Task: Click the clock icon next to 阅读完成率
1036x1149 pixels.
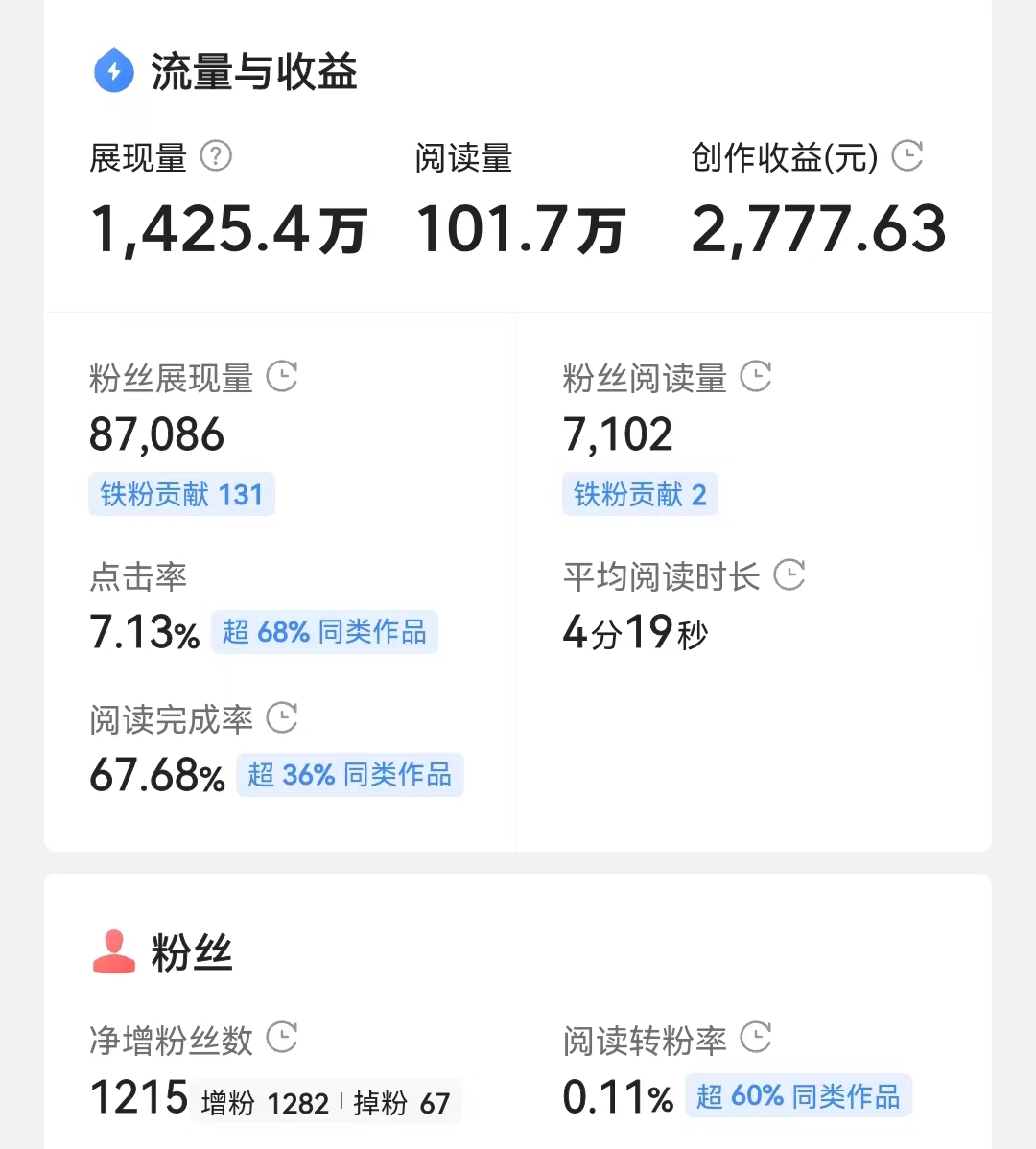Action: click(x=281, y=718)
